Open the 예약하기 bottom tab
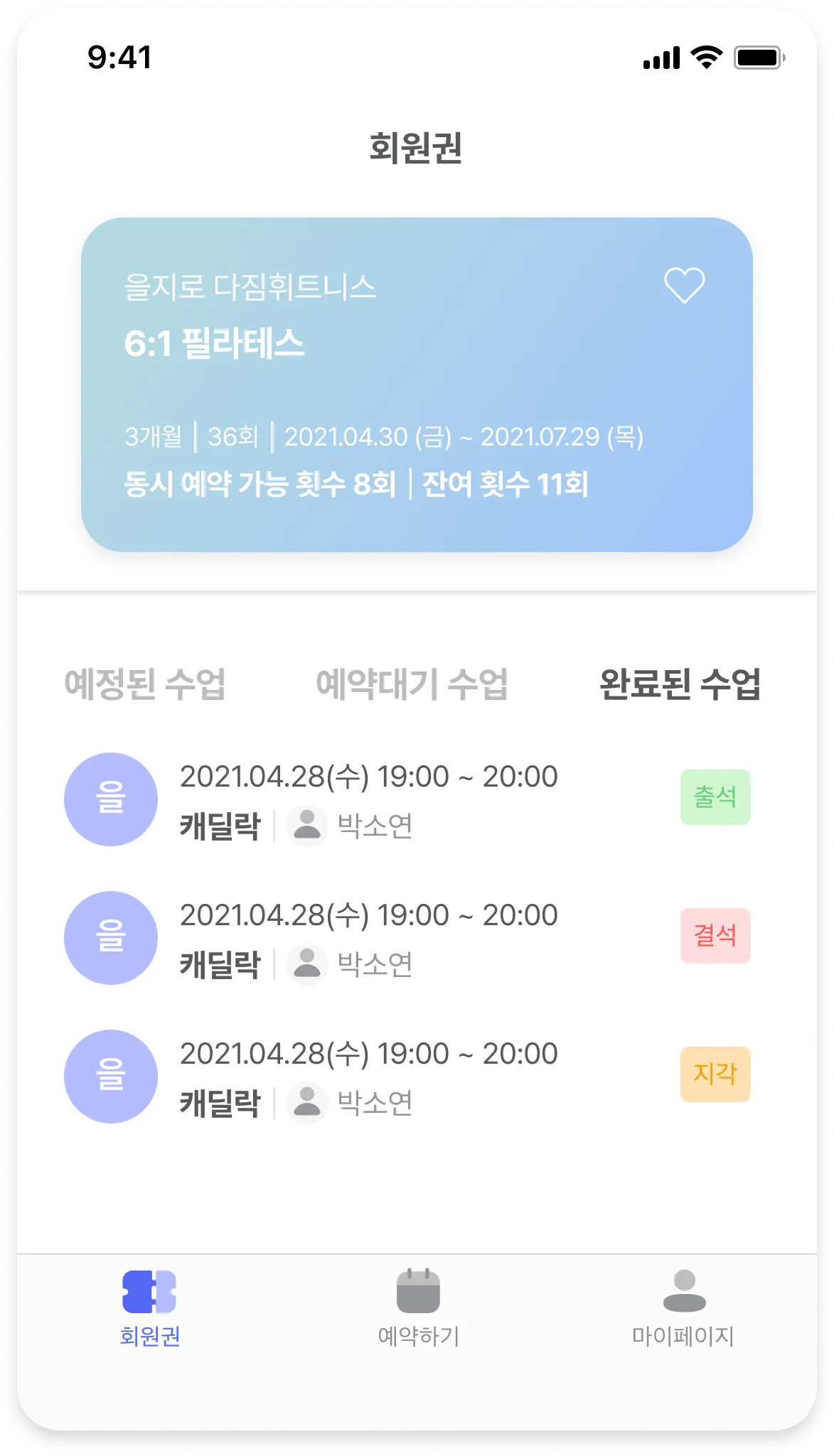 click(418, 1309)
